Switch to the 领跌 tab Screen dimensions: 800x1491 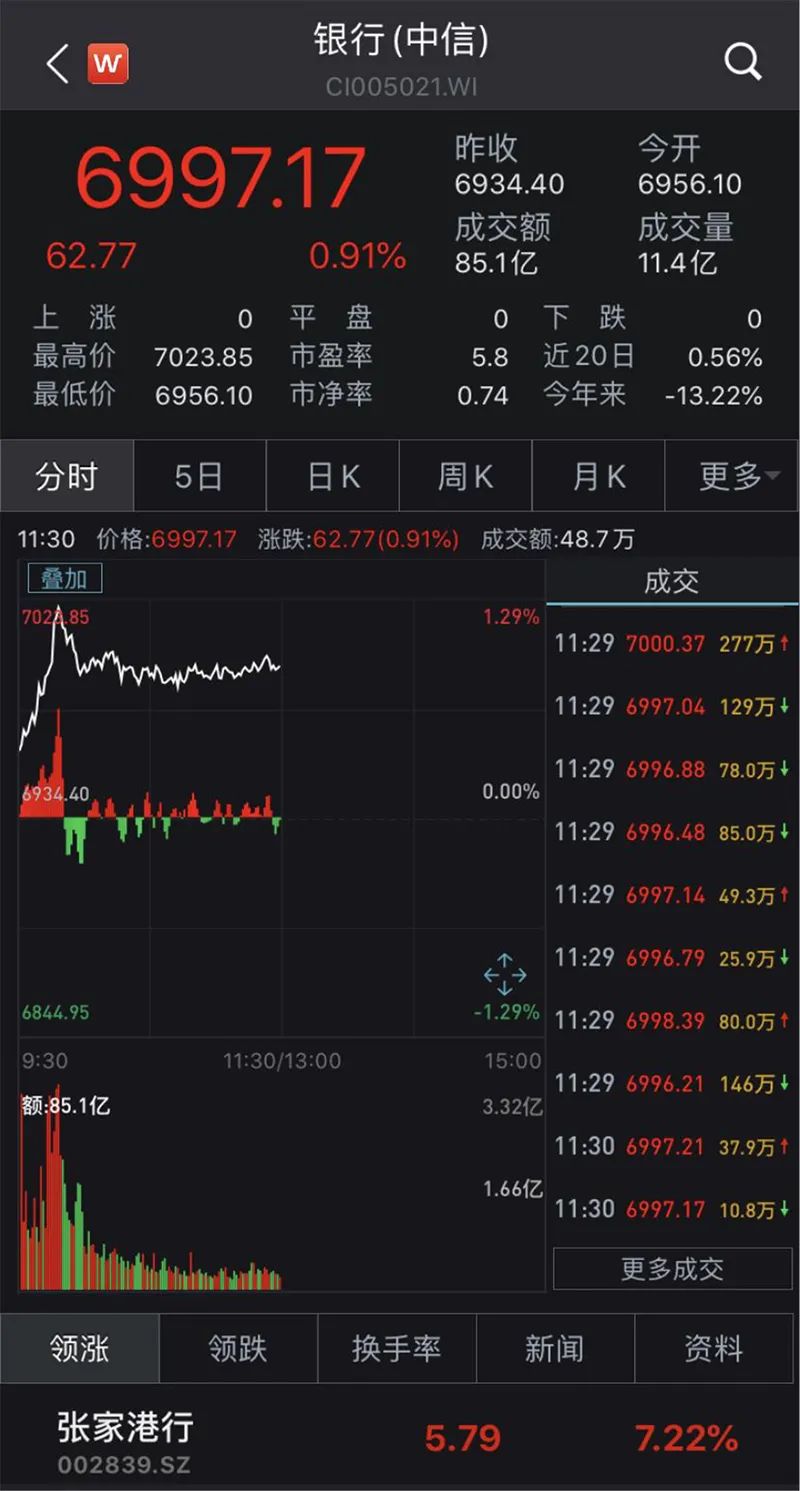pos(238,1348)
